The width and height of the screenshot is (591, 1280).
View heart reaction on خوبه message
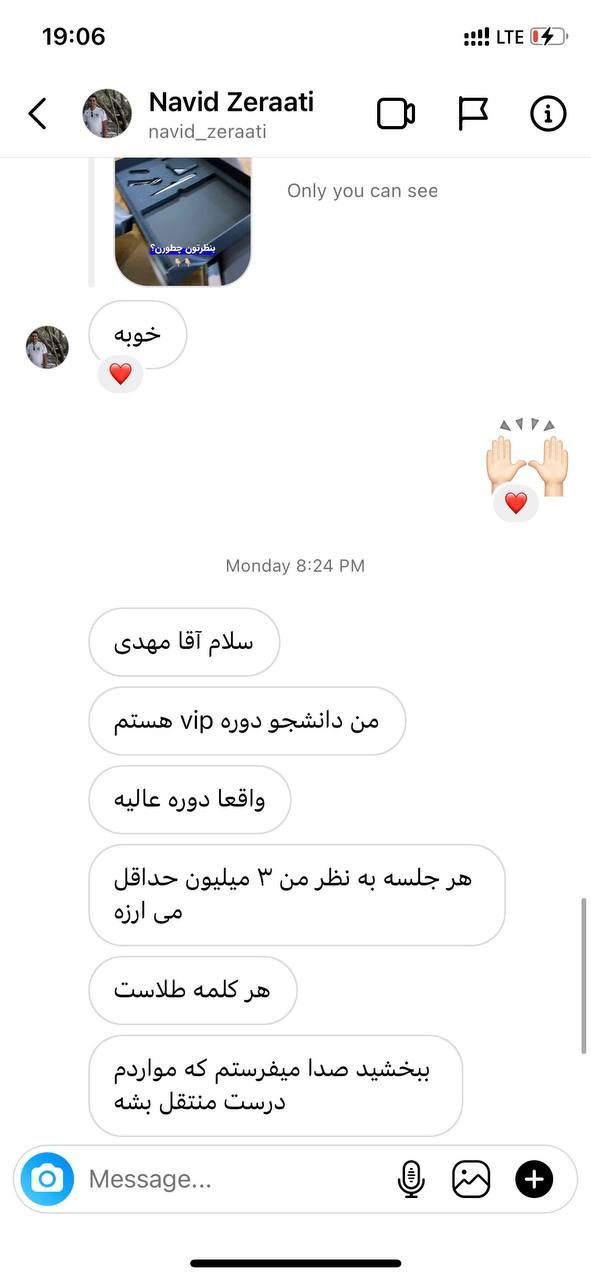point(120,375)
